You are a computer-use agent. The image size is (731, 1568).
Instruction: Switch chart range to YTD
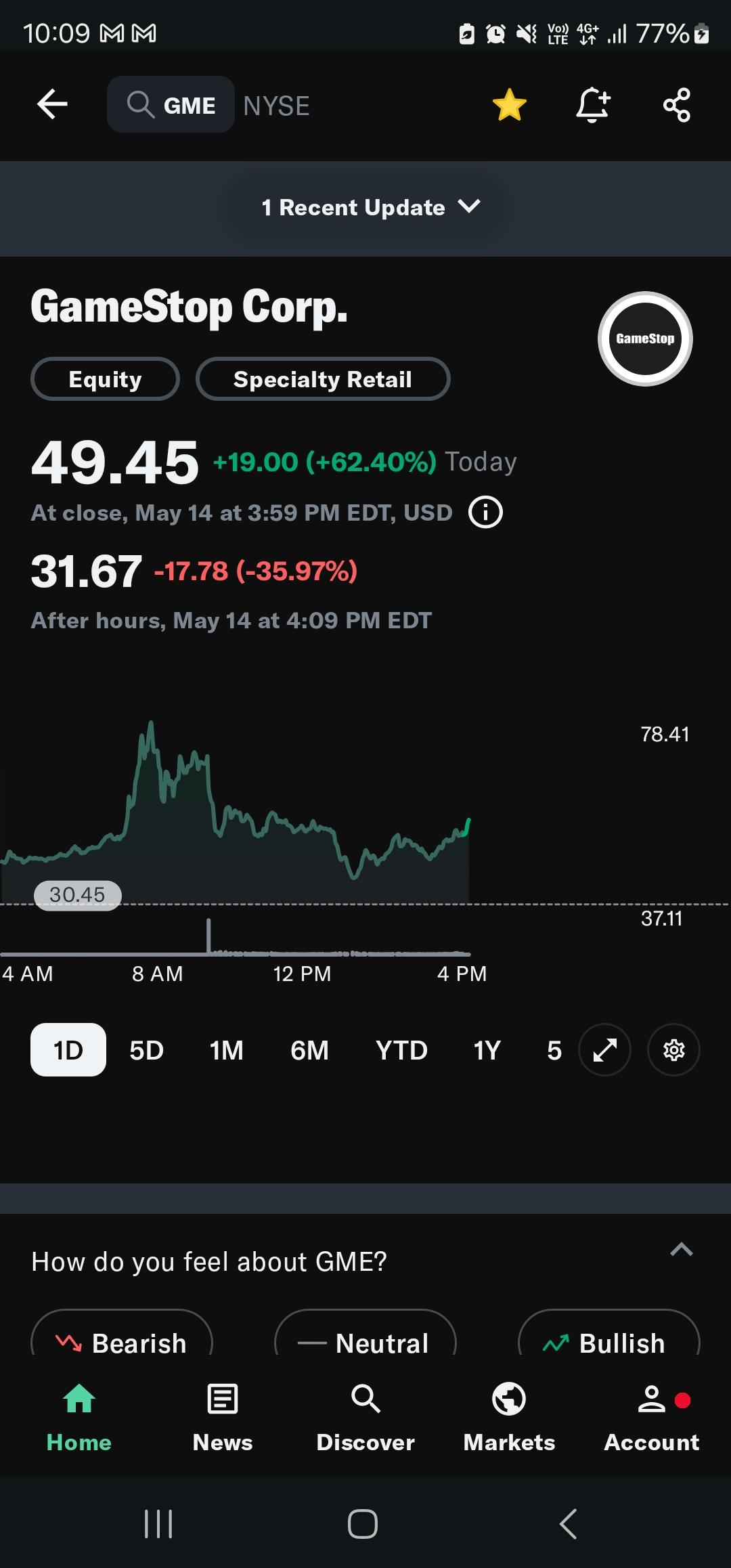[x=401, y=1049]
